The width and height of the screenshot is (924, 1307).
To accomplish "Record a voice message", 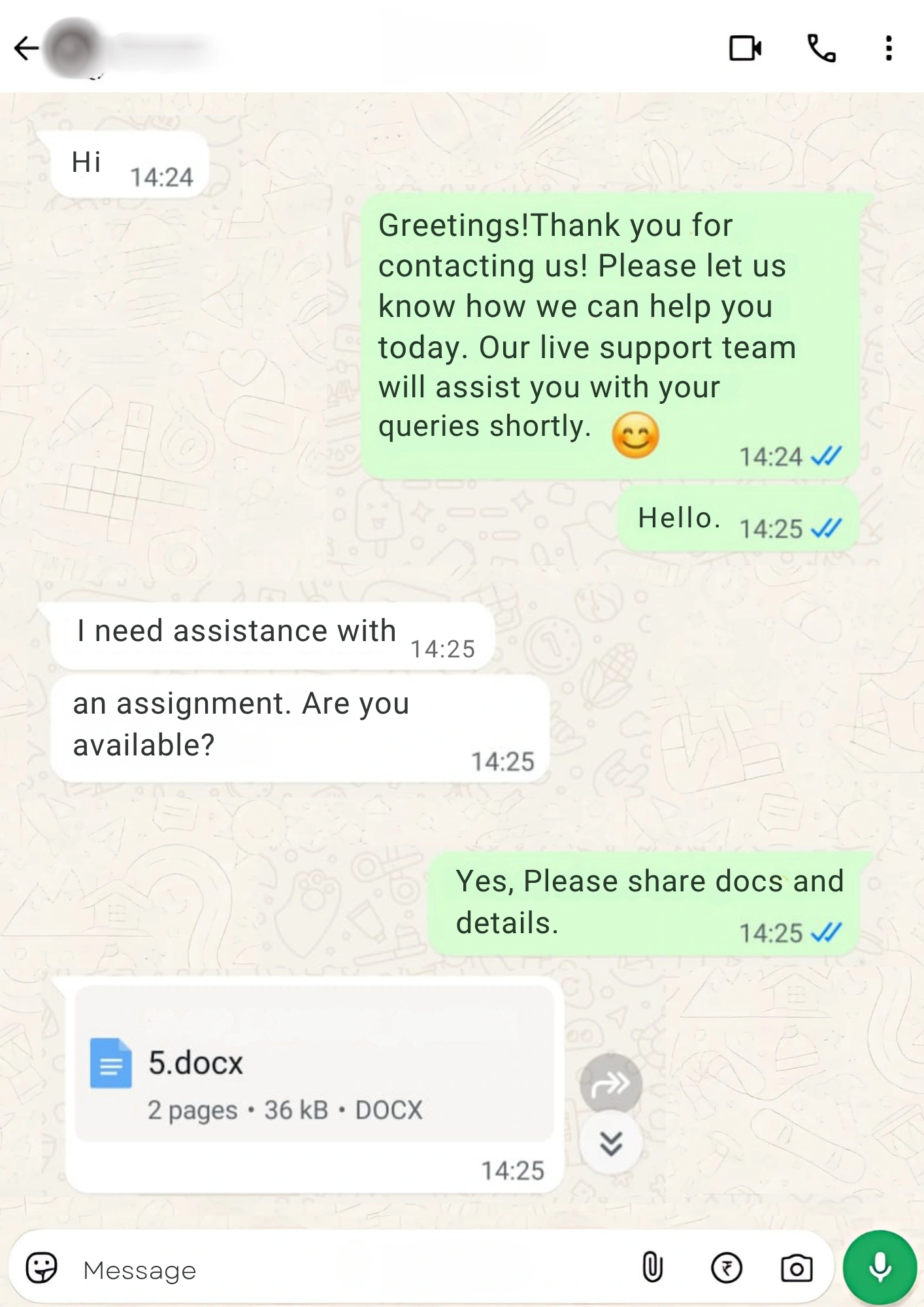I will [880, 1267].
